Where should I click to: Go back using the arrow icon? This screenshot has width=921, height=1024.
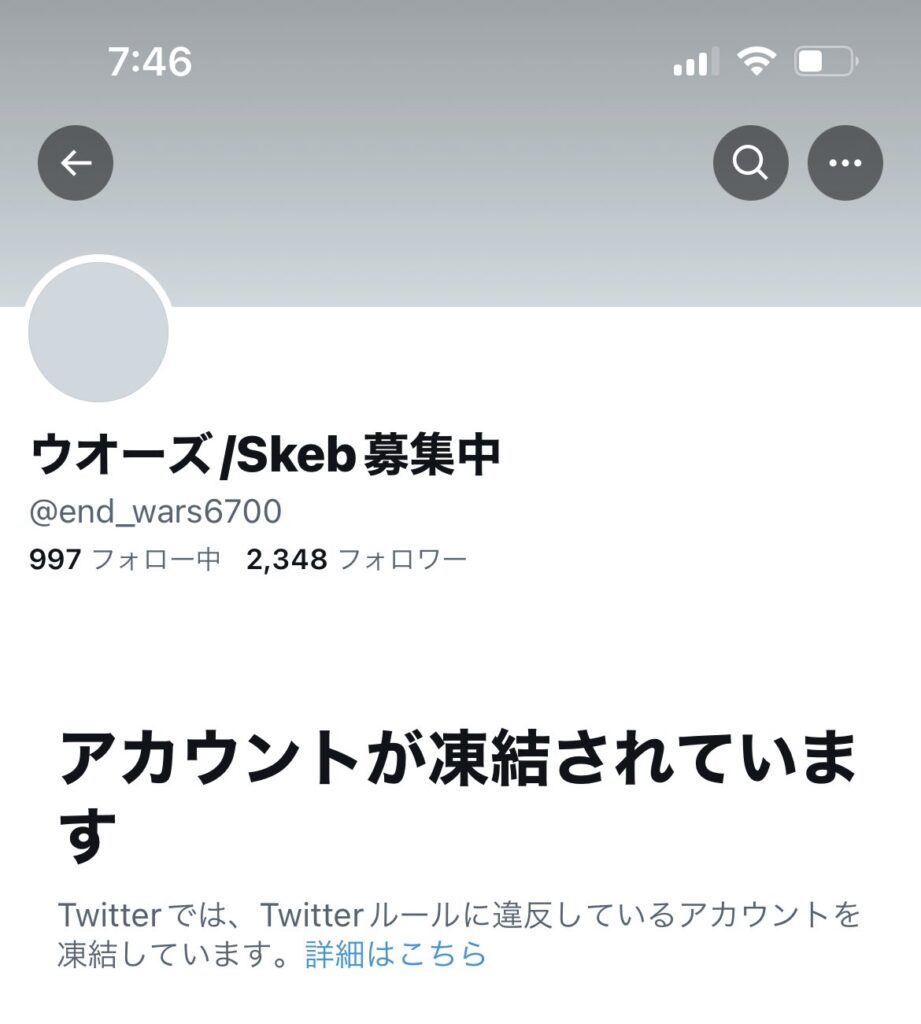pos(76,163)
